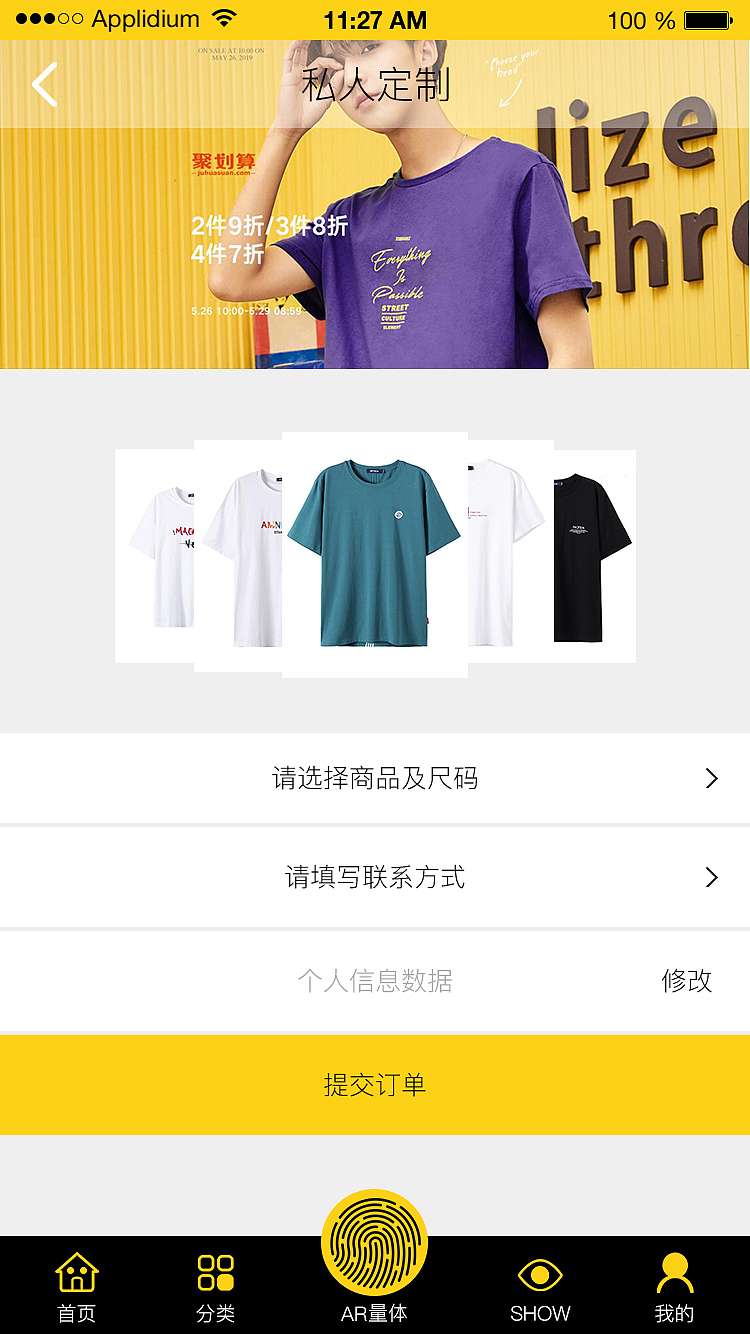Click the 修改 edit link
Image resolution: width=750 pixels, height=1334 pixels.
685,981
